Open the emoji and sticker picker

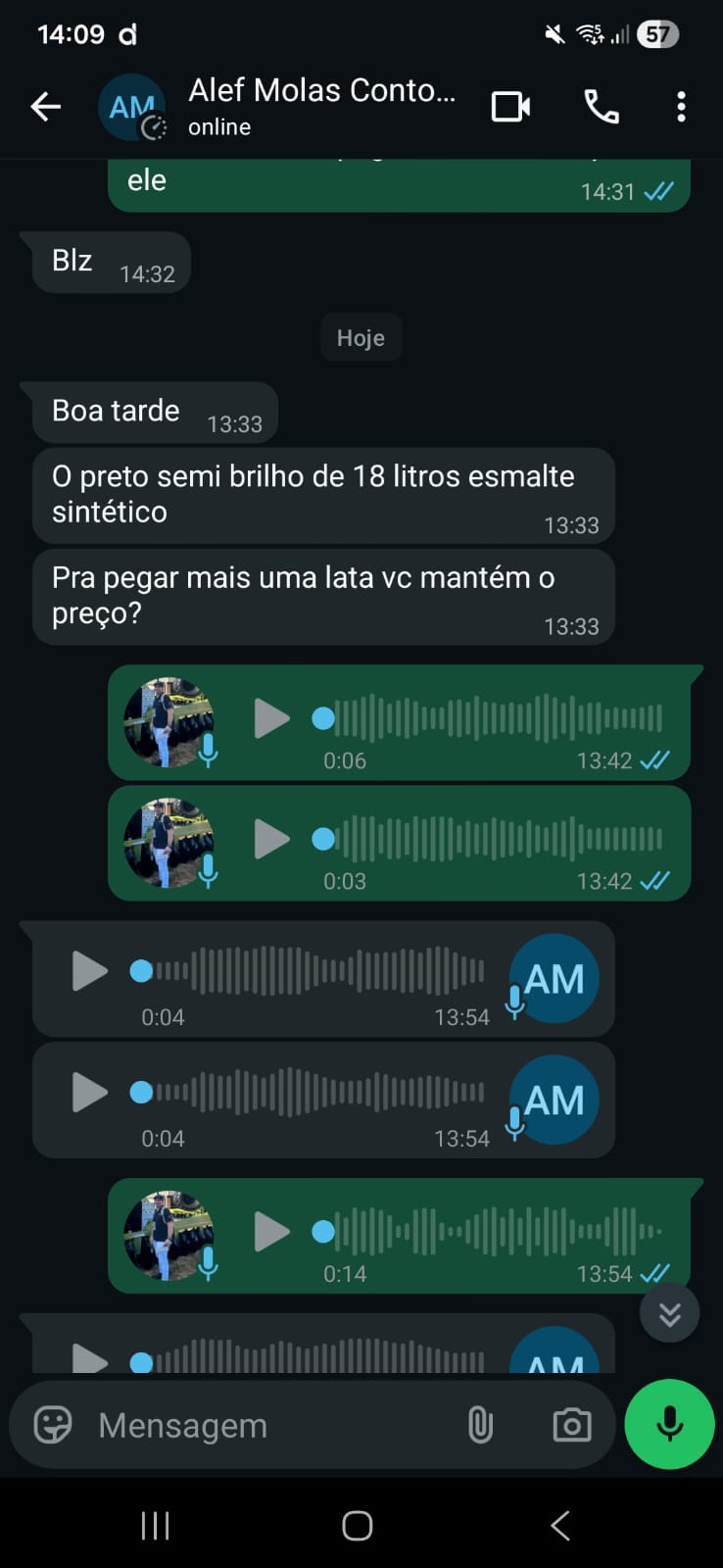tap(53, 1425)
